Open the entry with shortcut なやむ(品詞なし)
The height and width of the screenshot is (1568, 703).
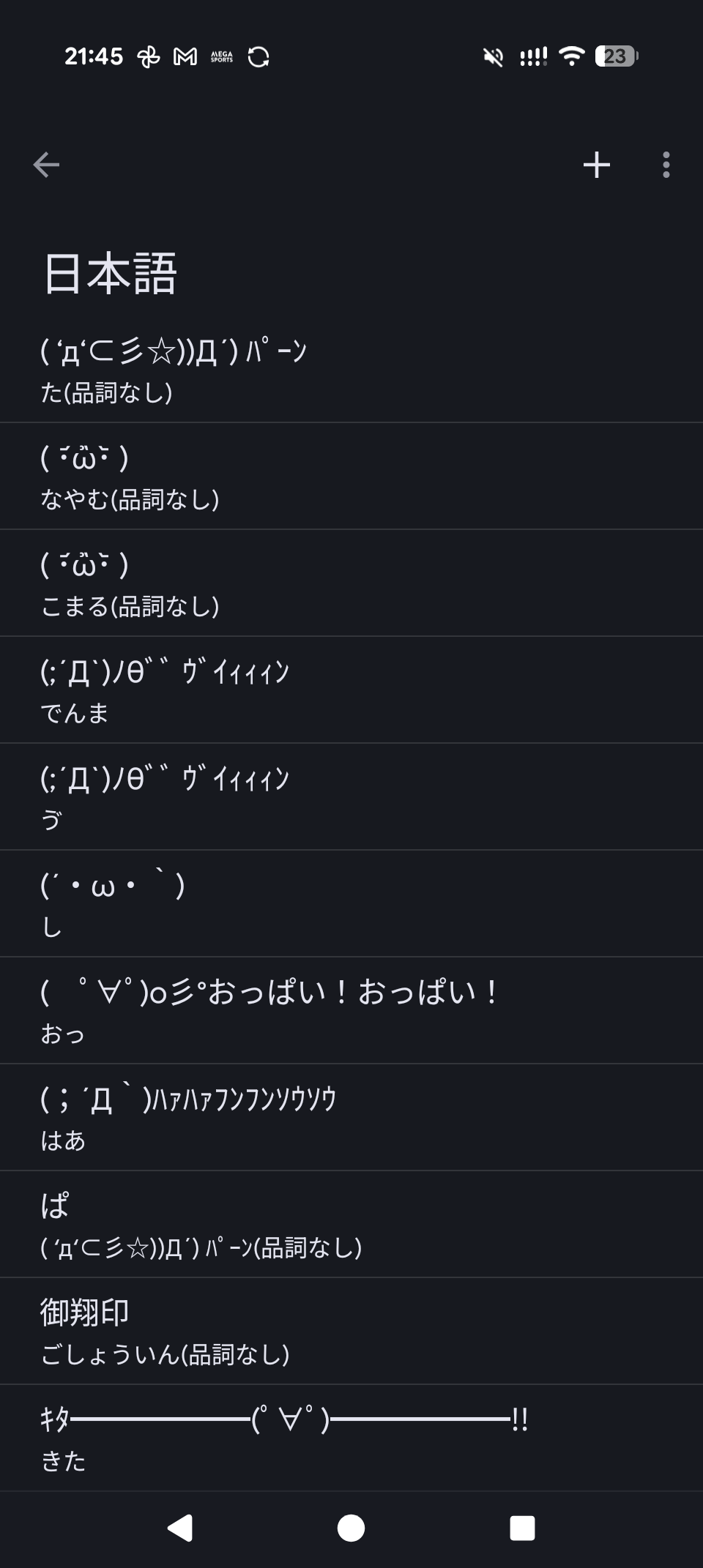pyautogui.click(x=351, y=477)
